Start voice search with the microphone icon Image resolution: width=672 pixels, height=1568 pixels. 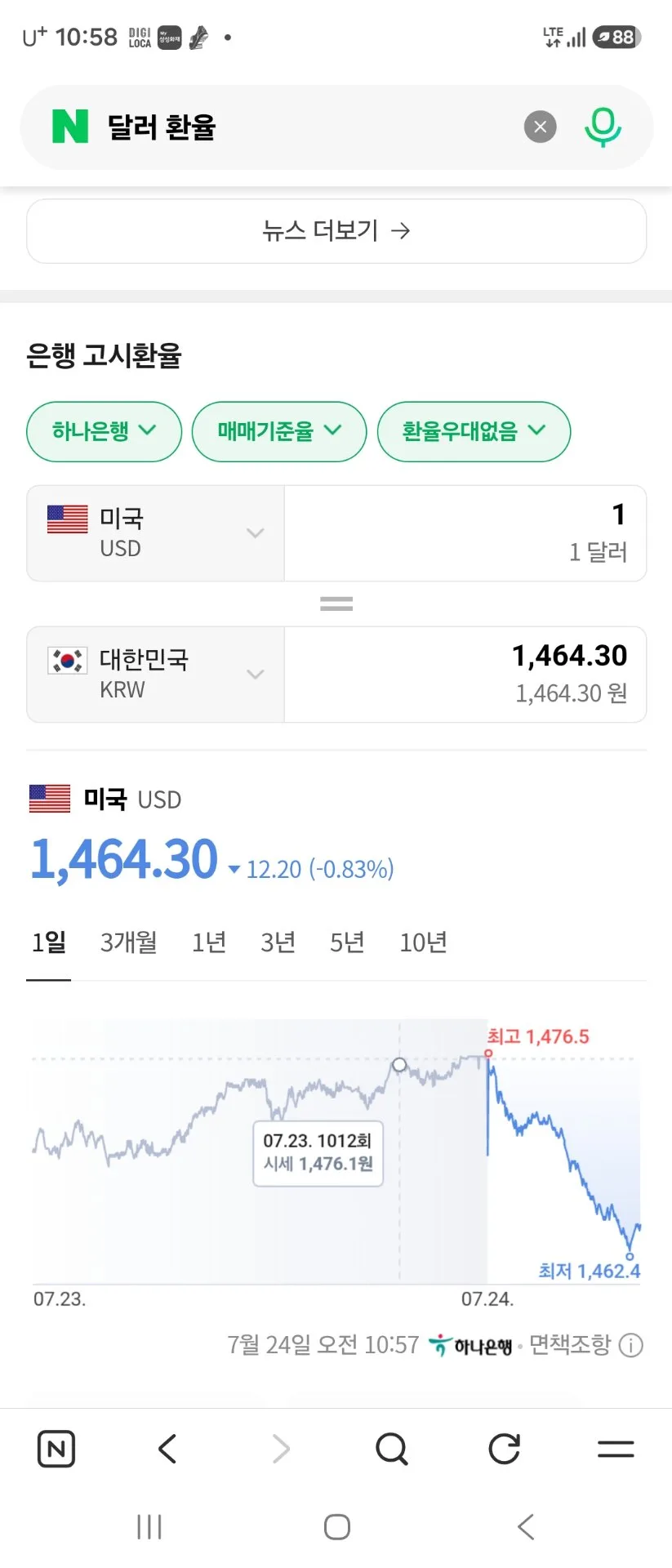[x=603, y=127]
